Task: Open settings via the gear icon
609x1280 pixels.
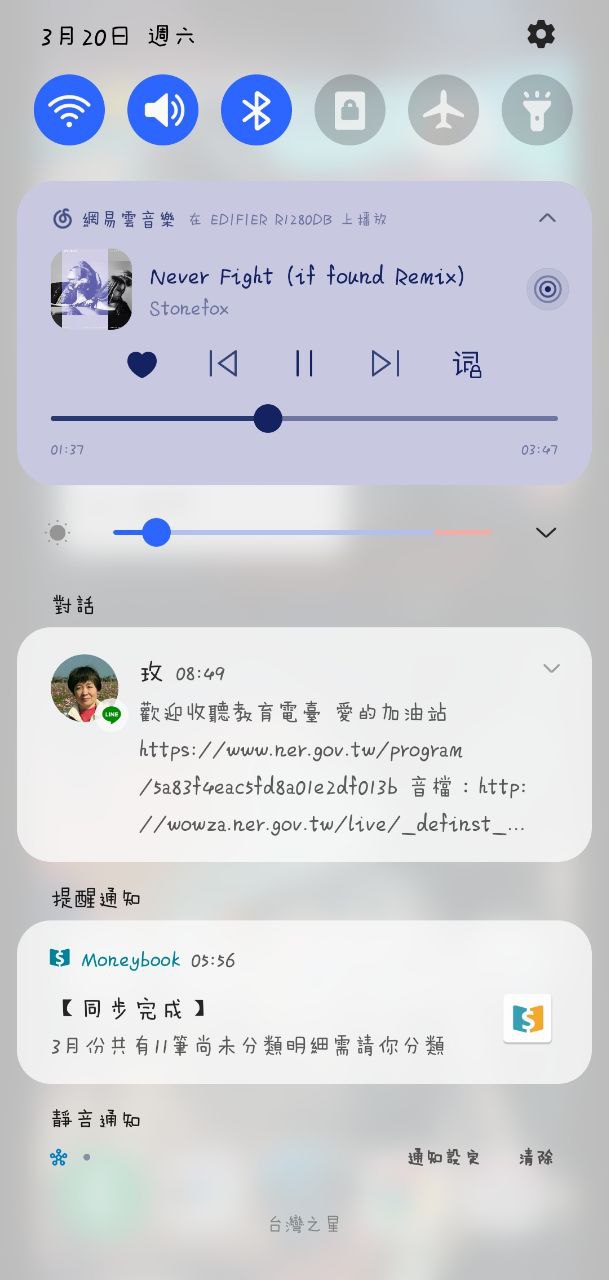Action: [x=540, y=35]
